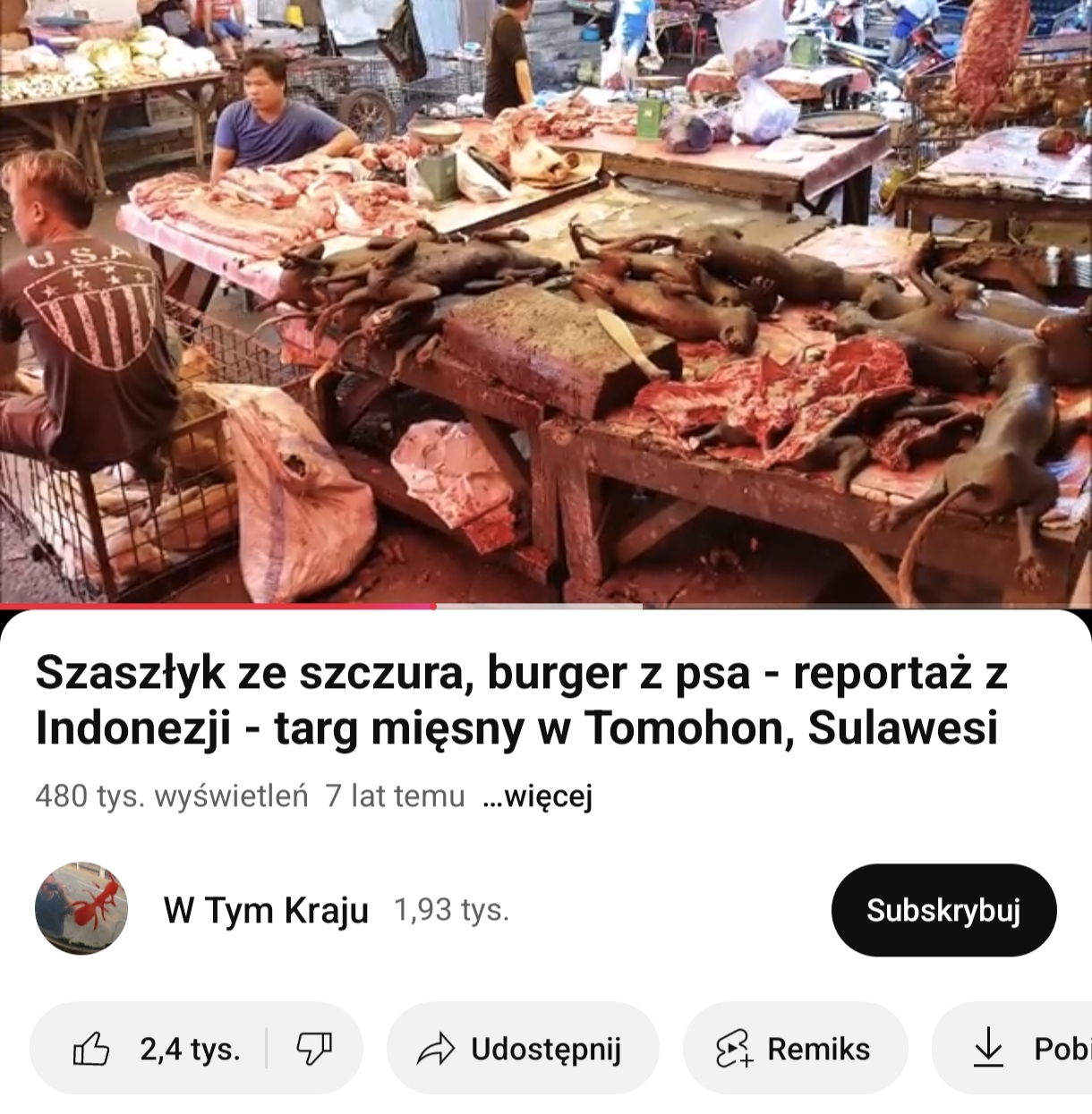Image resolution: width=1092 pixels, height=1114 pixels.
Task: Open the W Tym Kraju channel avatar
Action: [81, 909]
